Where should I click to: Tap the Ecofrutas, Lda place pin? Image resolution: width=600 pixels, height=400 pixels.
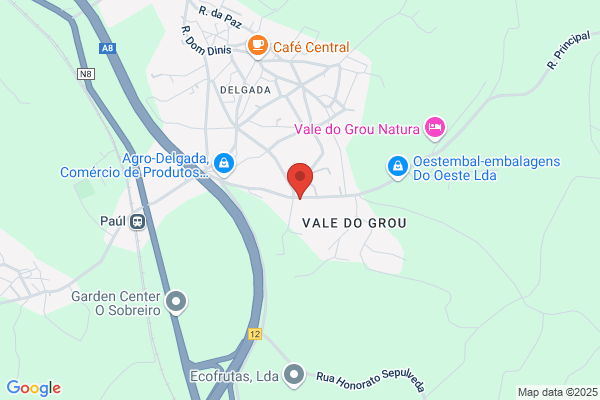[294, 376]
